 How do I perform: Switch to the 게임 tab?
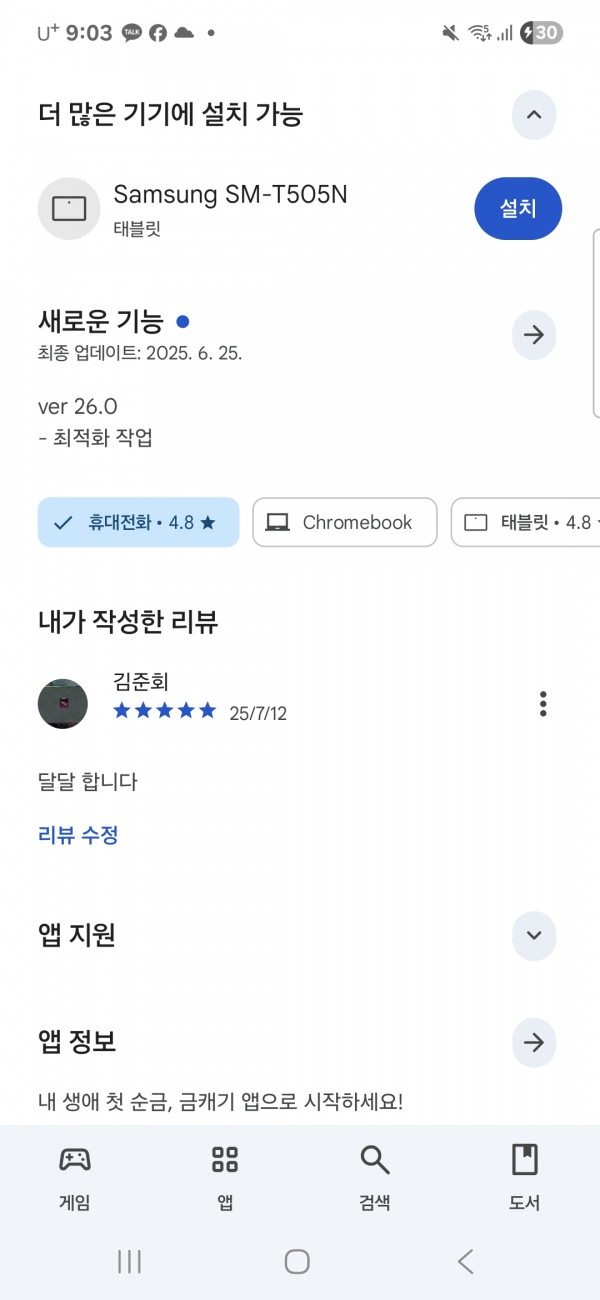pyautogui.click(x=75, y=1177)
